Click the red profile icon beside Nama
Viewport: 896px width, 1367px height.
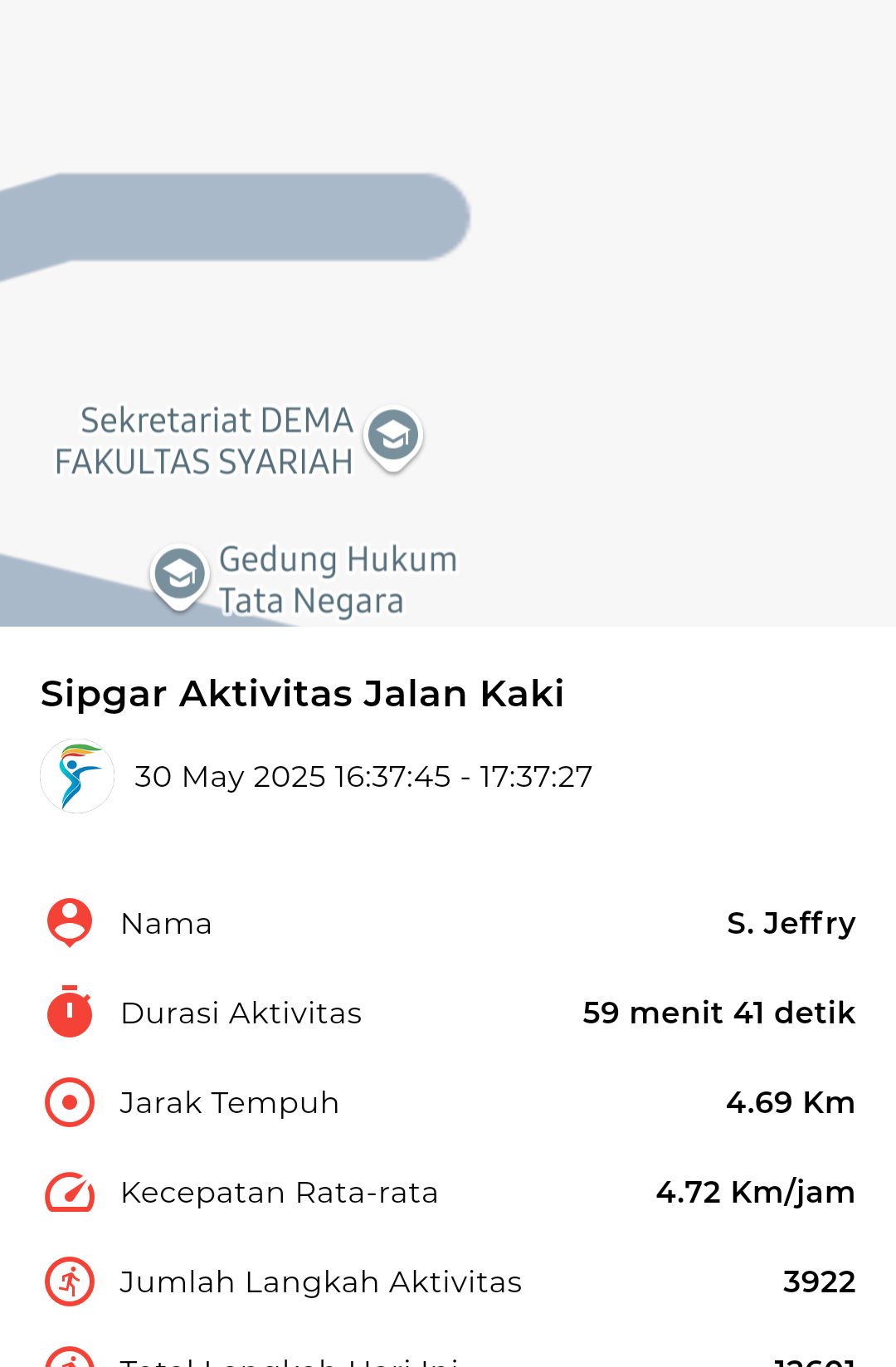click(69, 922)
